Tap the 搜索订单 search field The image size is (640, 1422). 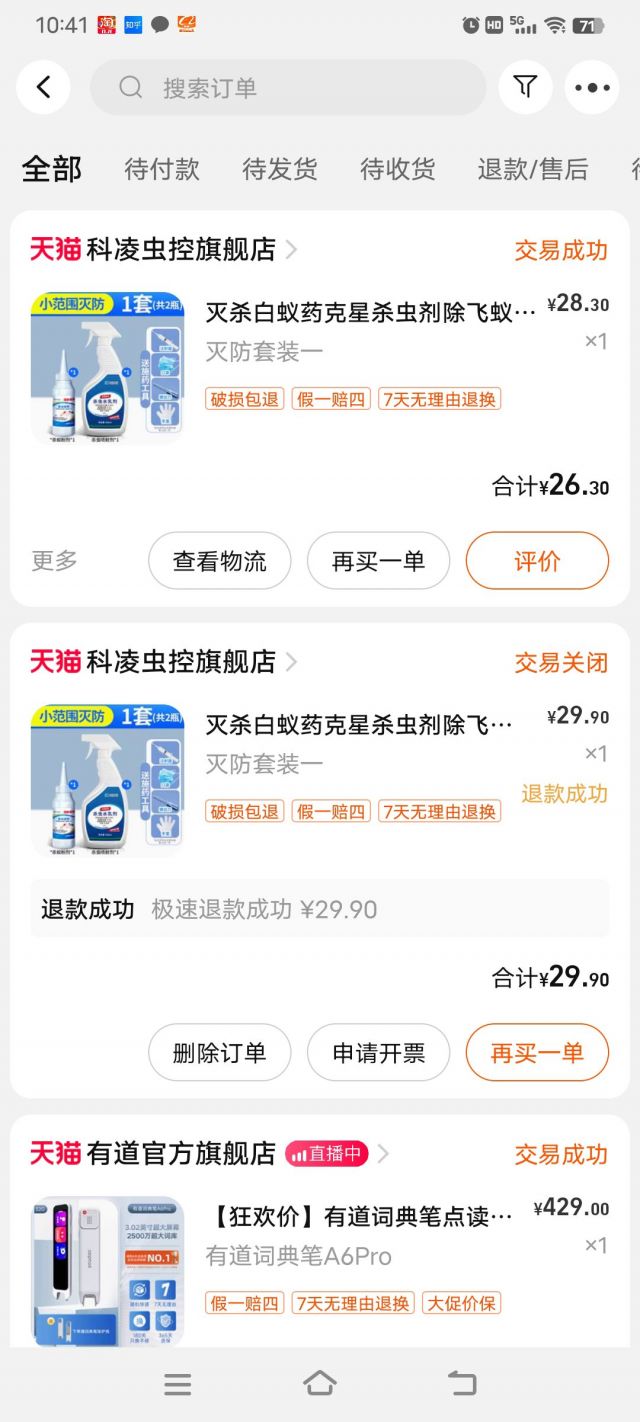[288, 88]
